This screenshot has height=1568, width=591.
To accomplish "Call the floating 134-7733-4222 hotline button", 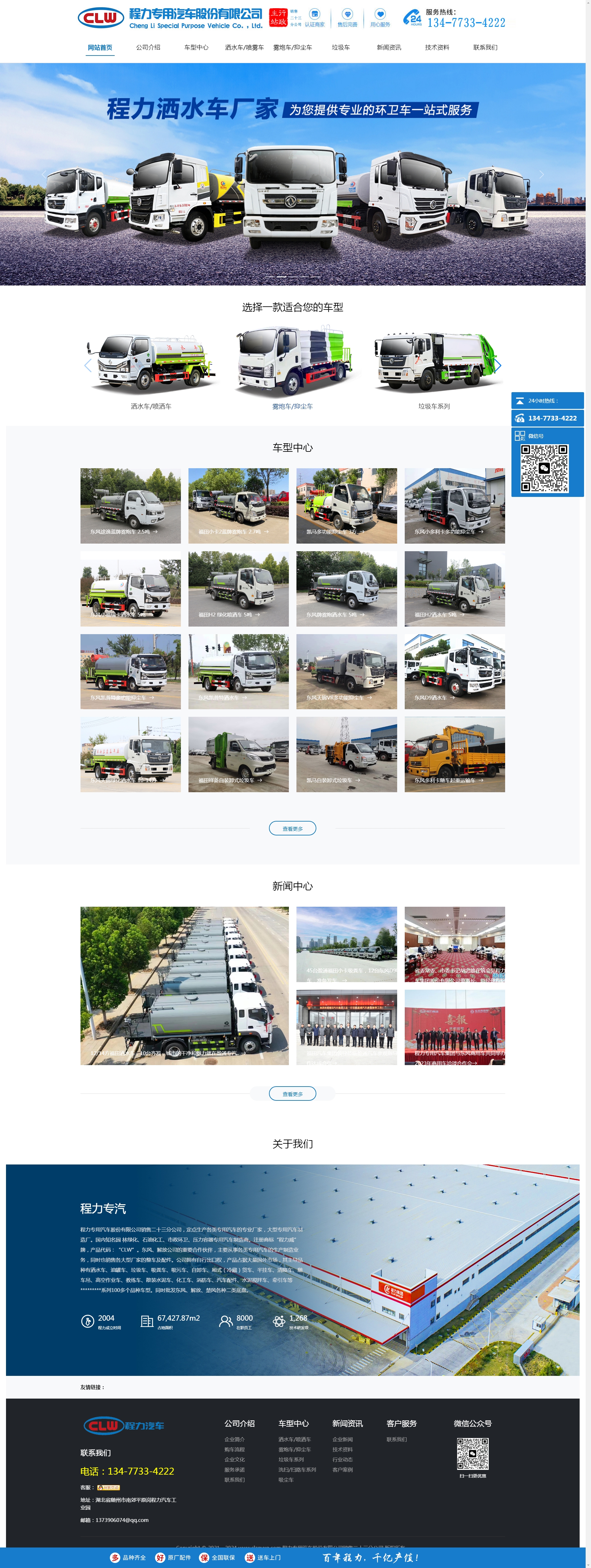I will coord(547,418).
